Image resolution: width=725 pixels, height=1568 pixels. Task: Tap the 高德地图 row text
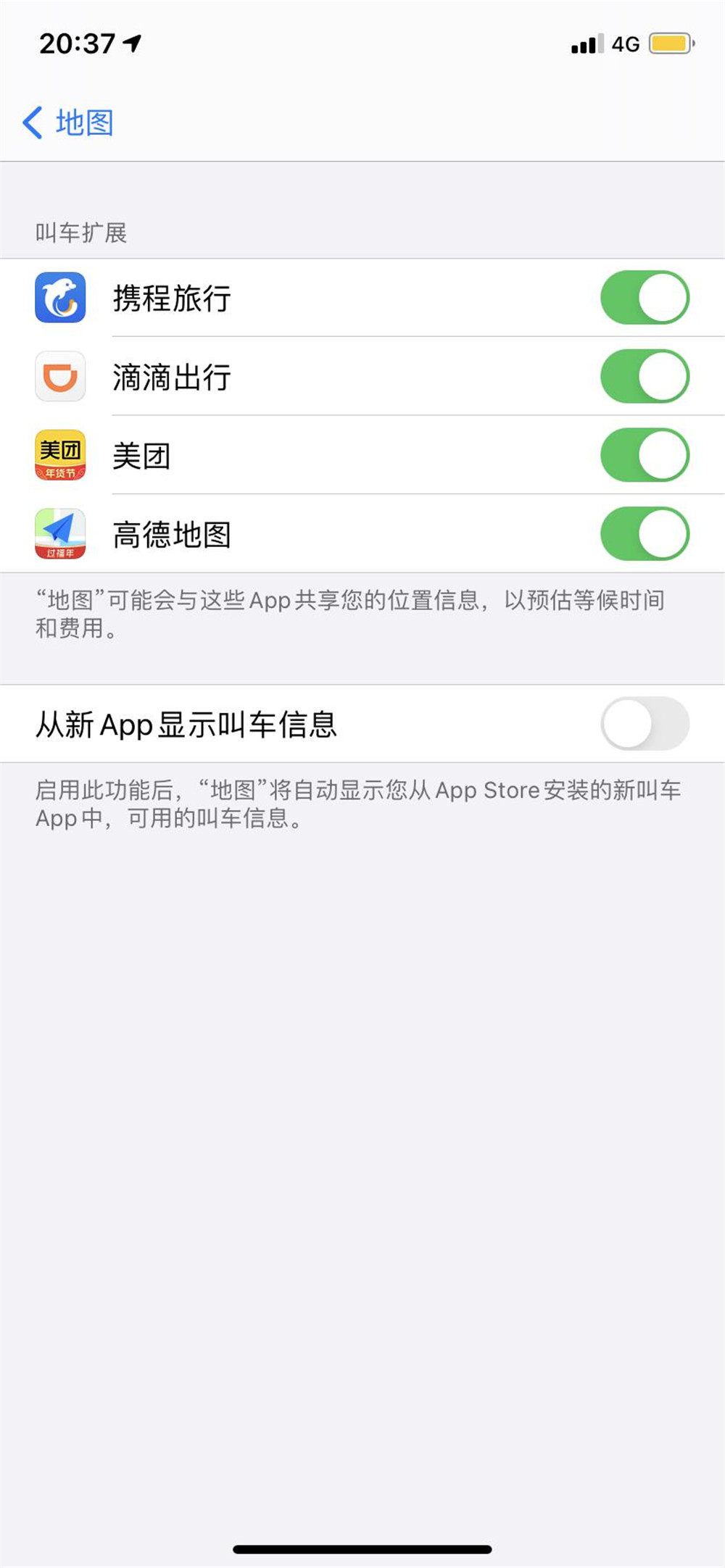coord(173,533)
